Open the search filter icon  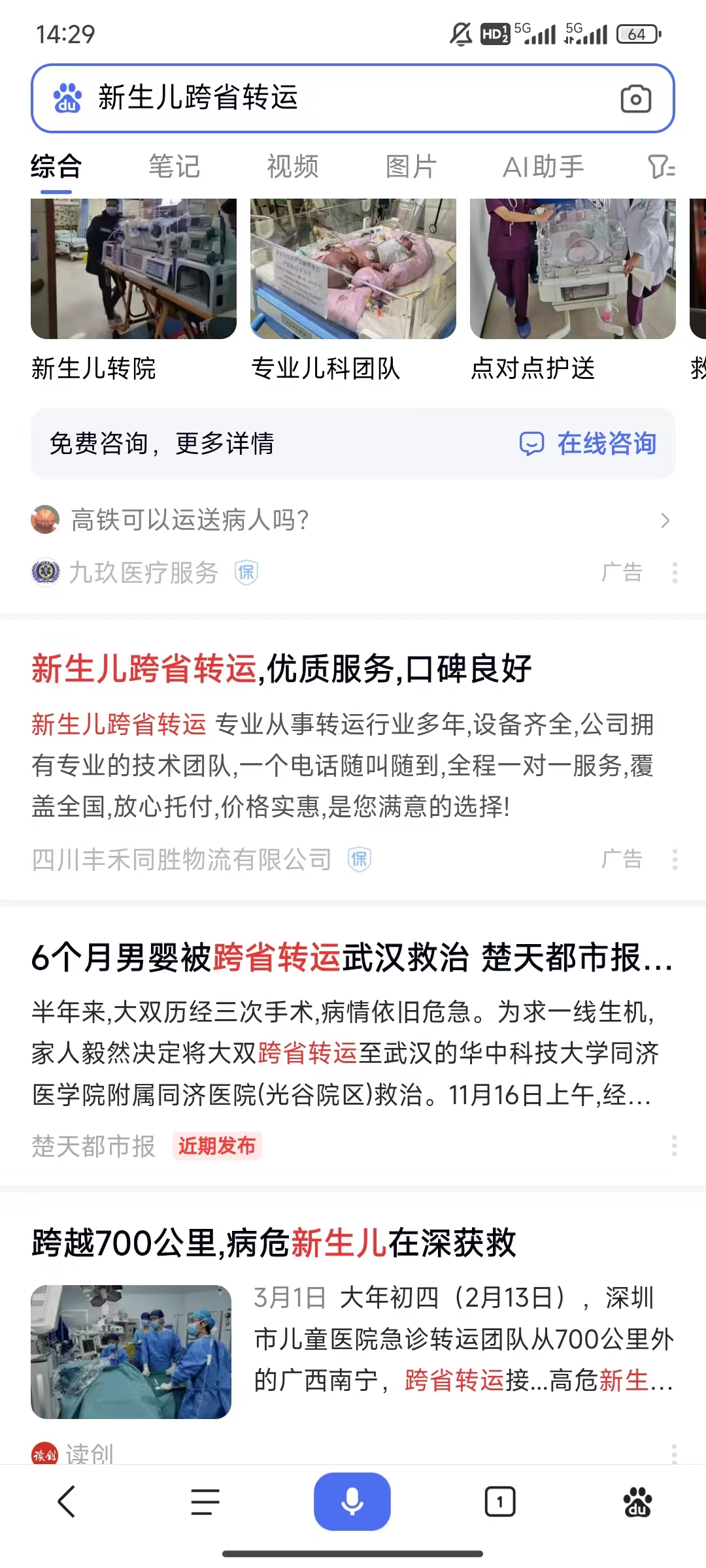point(661,167)
